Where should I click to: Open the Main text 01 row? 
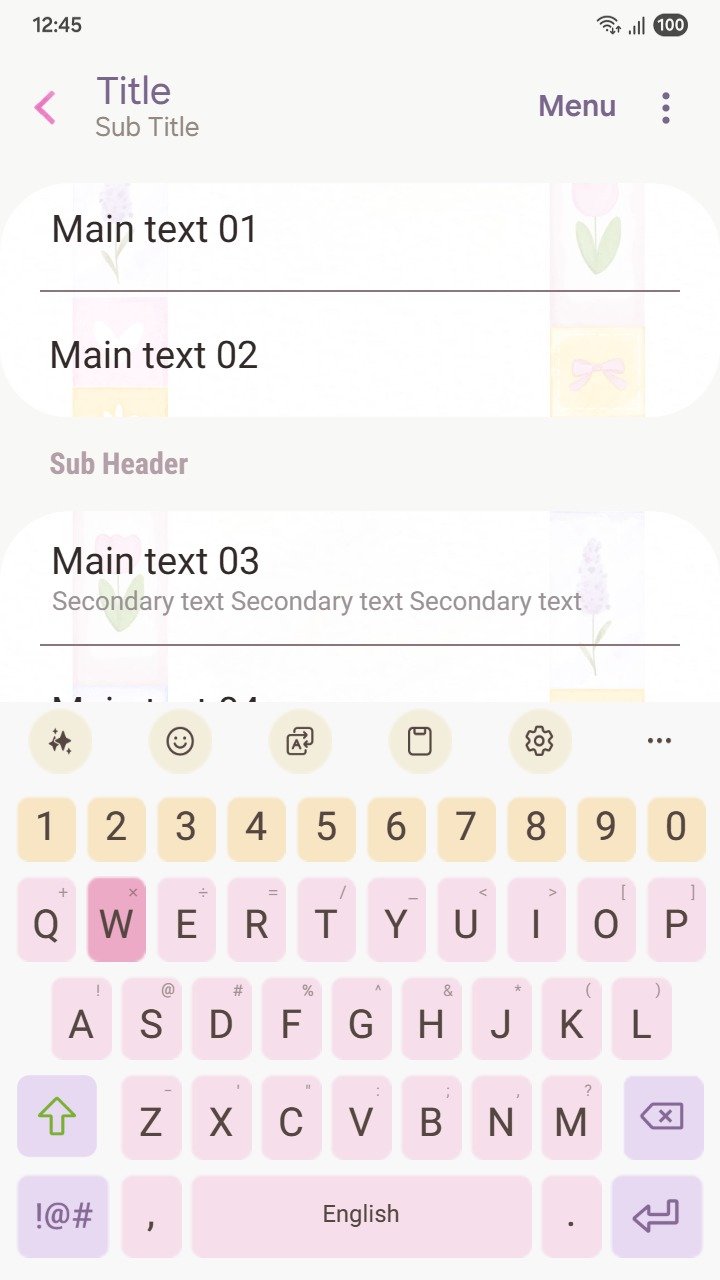point(360,230)
